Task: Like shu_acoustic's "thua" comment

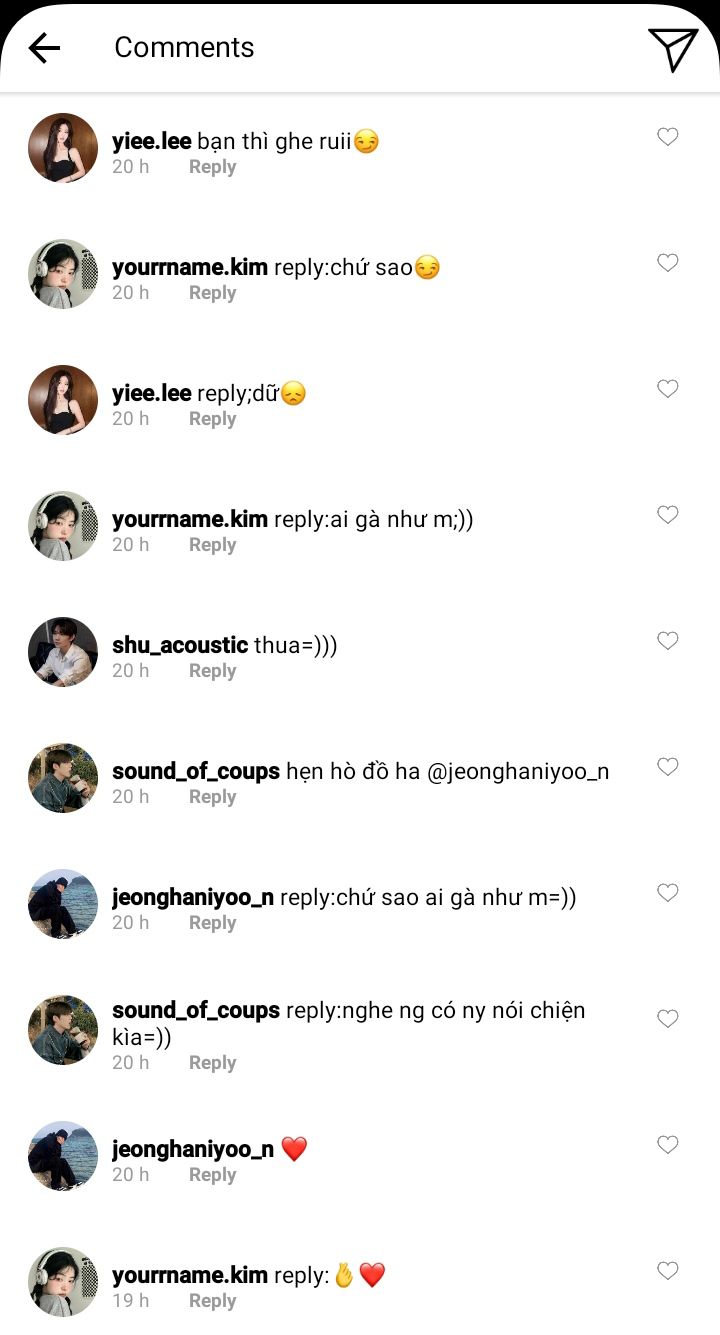Action: [667, 641]
